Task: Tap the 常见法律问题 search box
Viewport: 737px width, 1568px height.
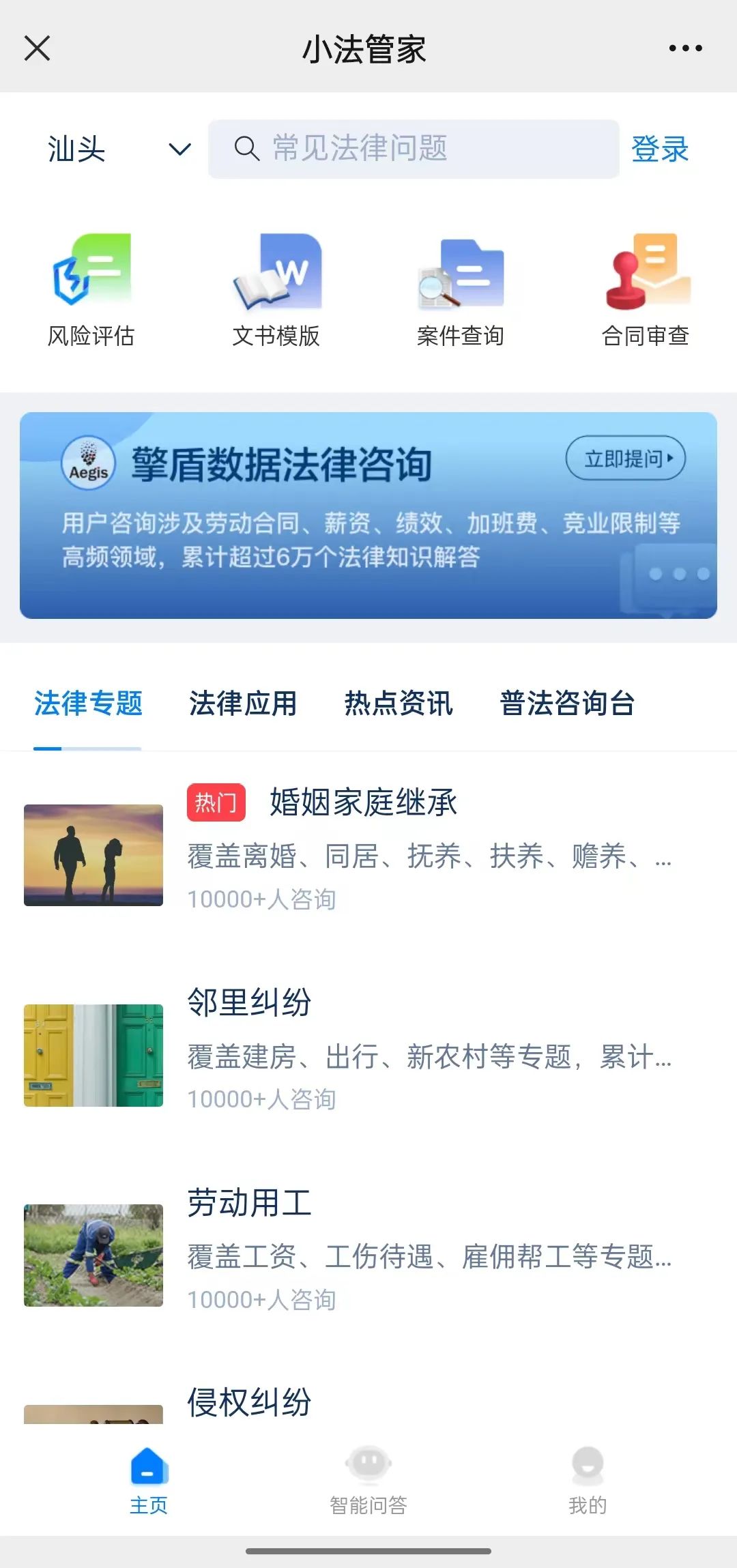Action: (414, 149)
